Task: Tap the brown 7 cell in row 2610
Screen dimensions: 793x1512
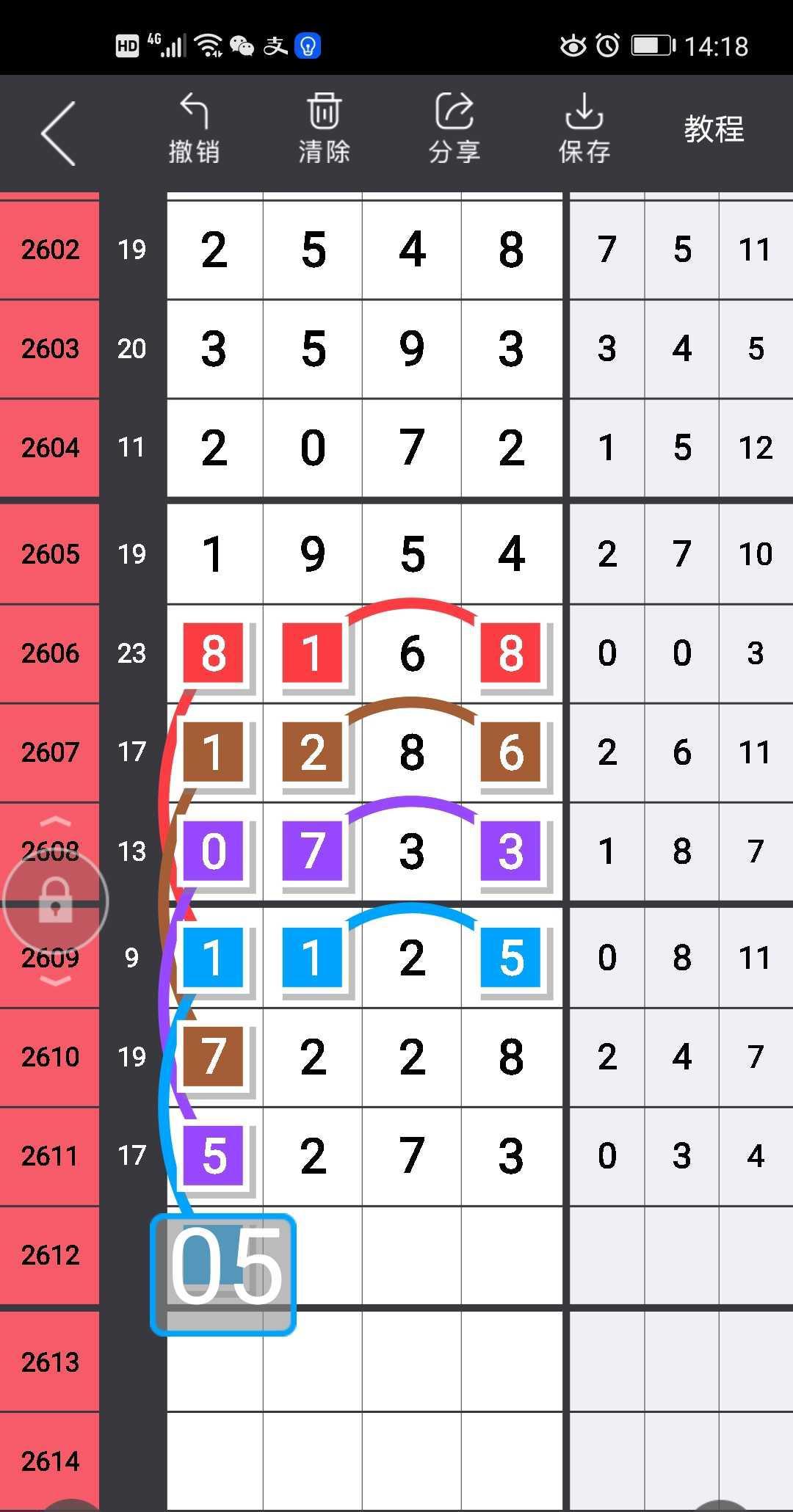Action: click(213, 1056)
